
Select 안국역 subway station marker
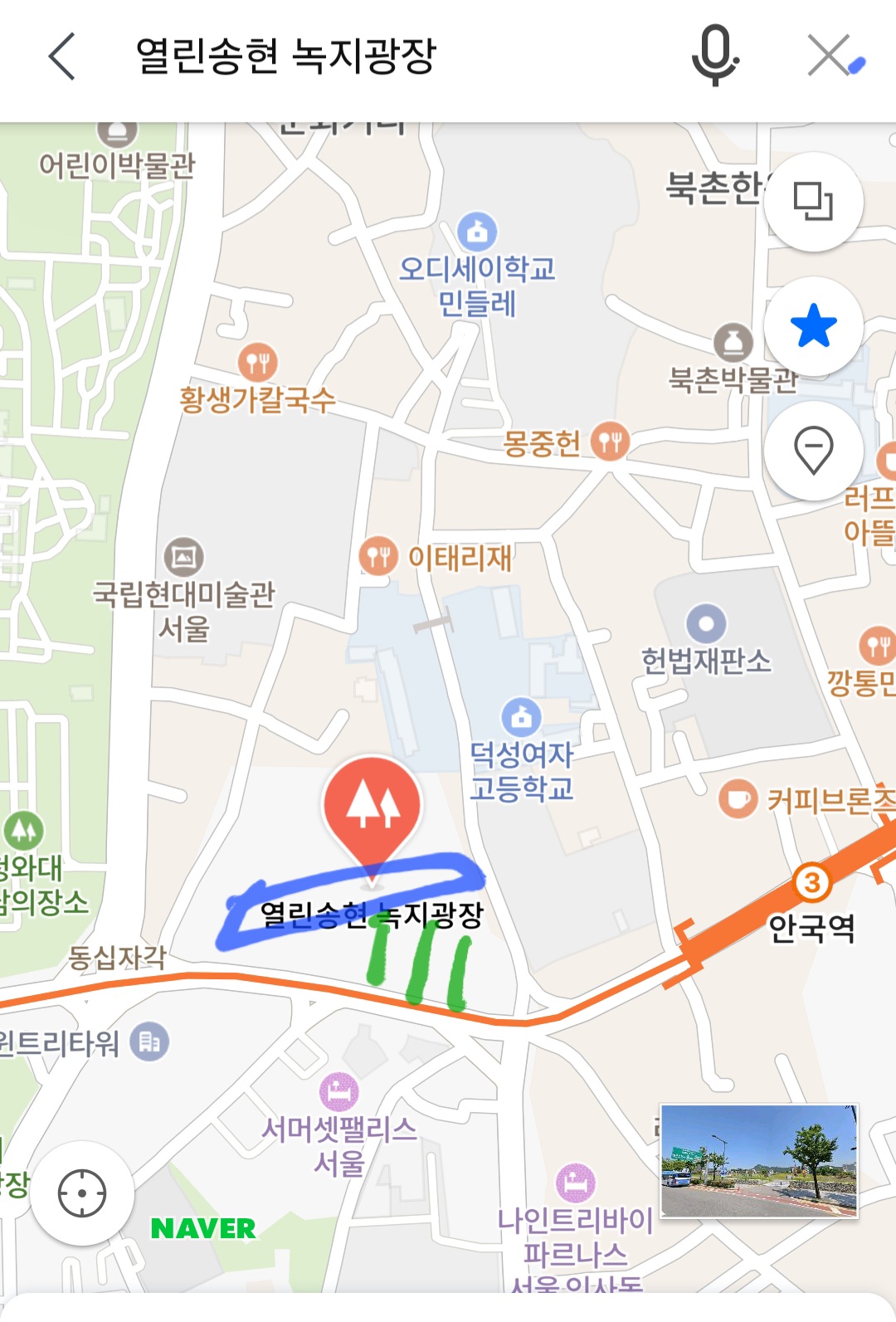(811, 883)
